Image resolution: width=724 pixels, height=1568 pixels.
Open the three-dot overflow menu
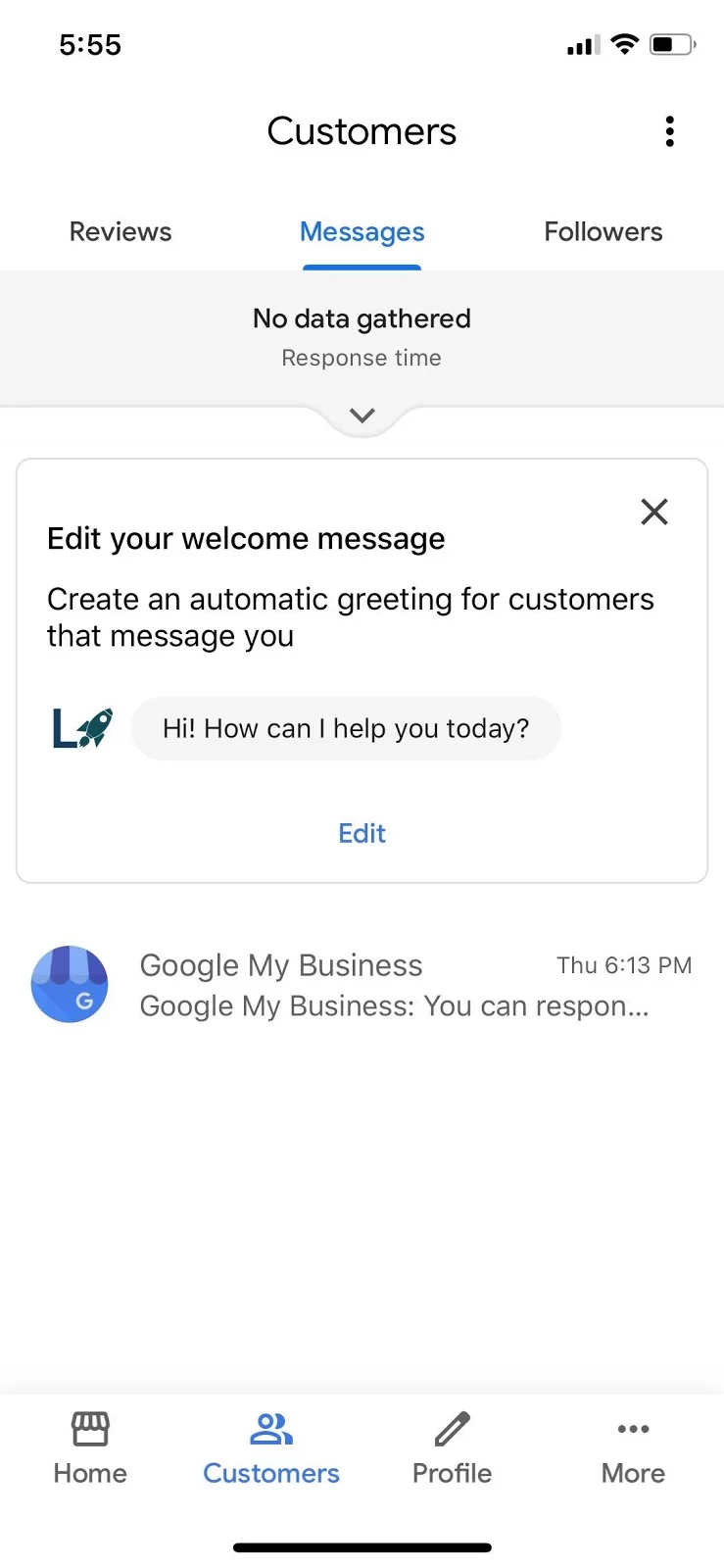(x=669, y=131)
